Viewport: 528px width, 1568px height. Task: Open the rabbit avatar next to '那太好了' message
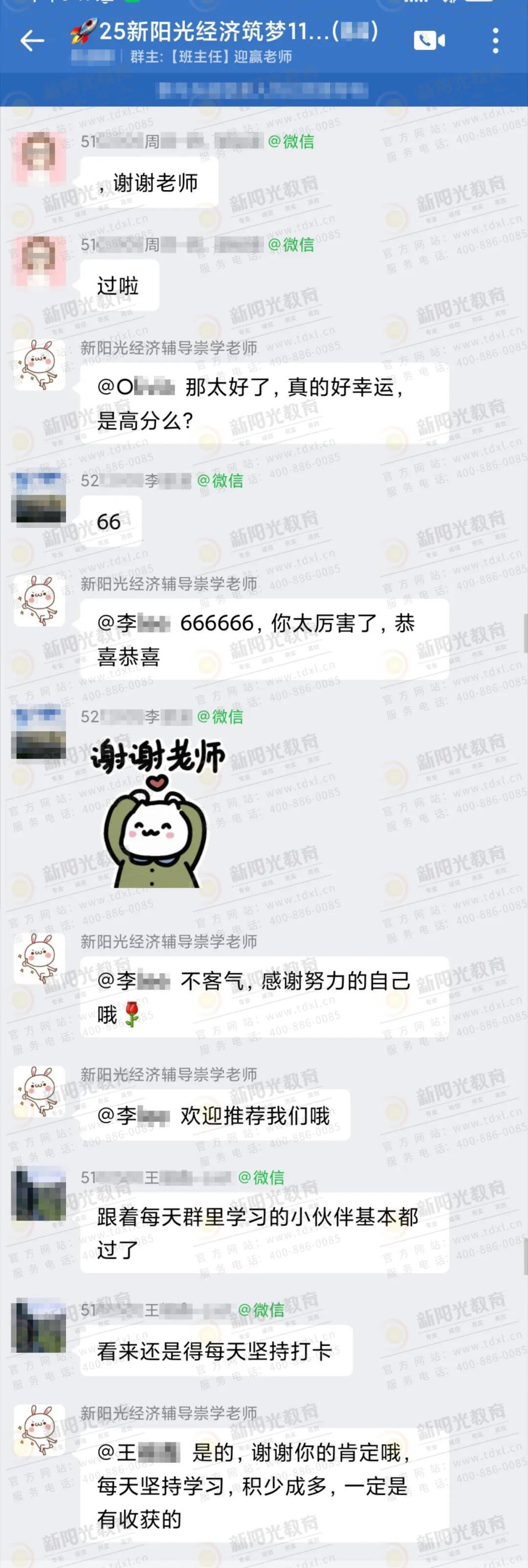[x=40, y=365]
